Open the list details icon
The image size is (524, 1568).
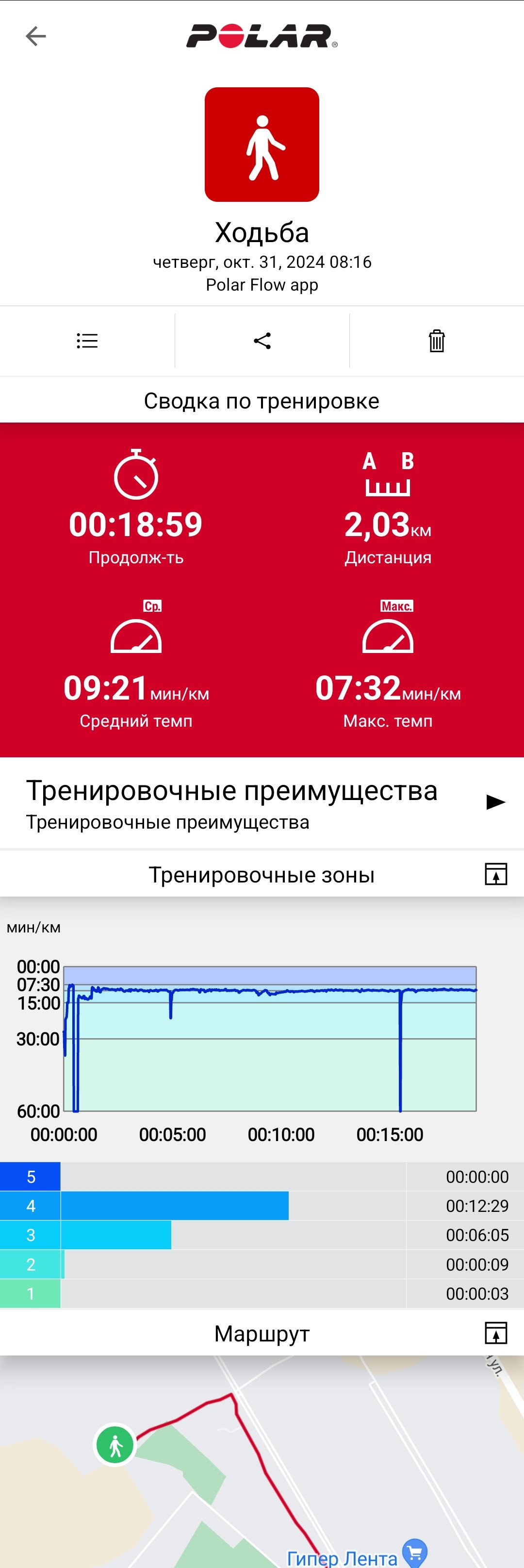(87, 341)
